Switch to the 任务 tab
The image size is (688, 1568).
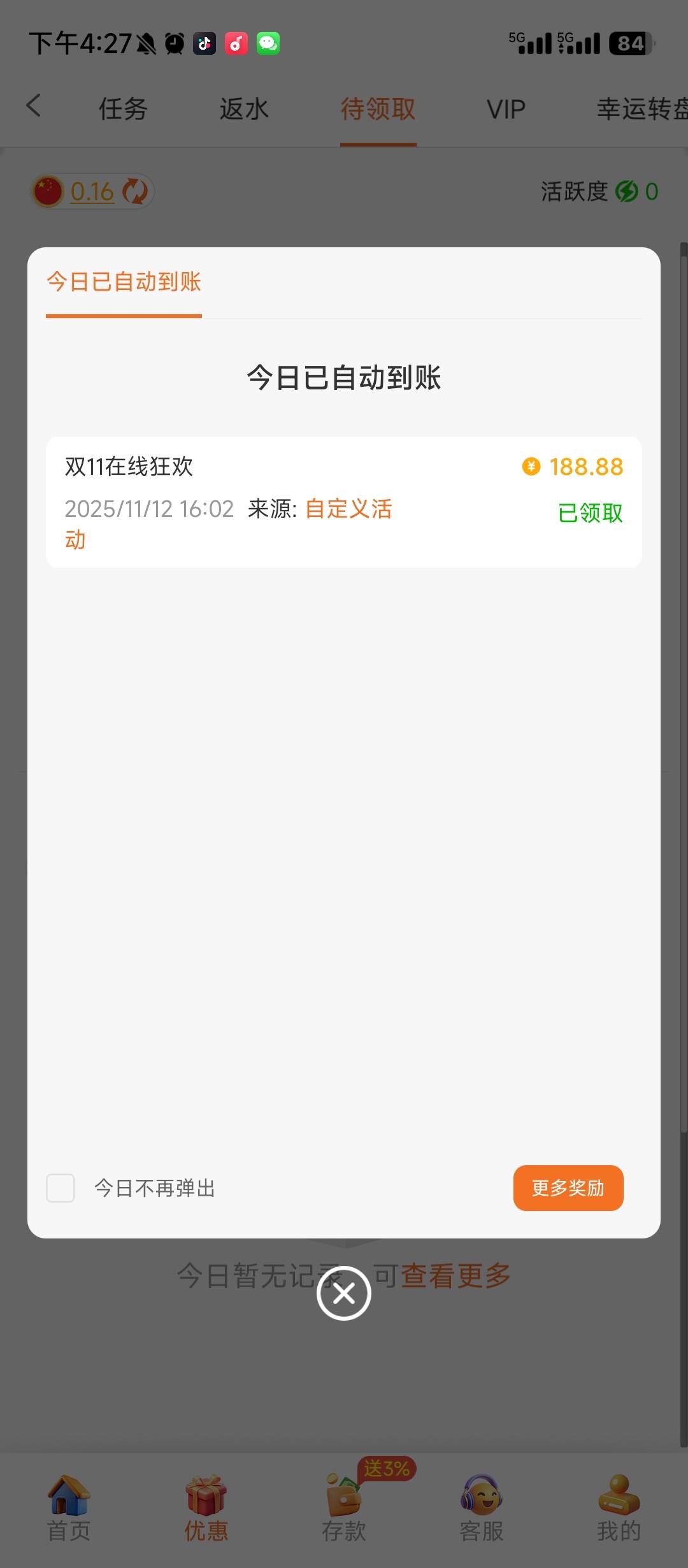pos(123,109)
